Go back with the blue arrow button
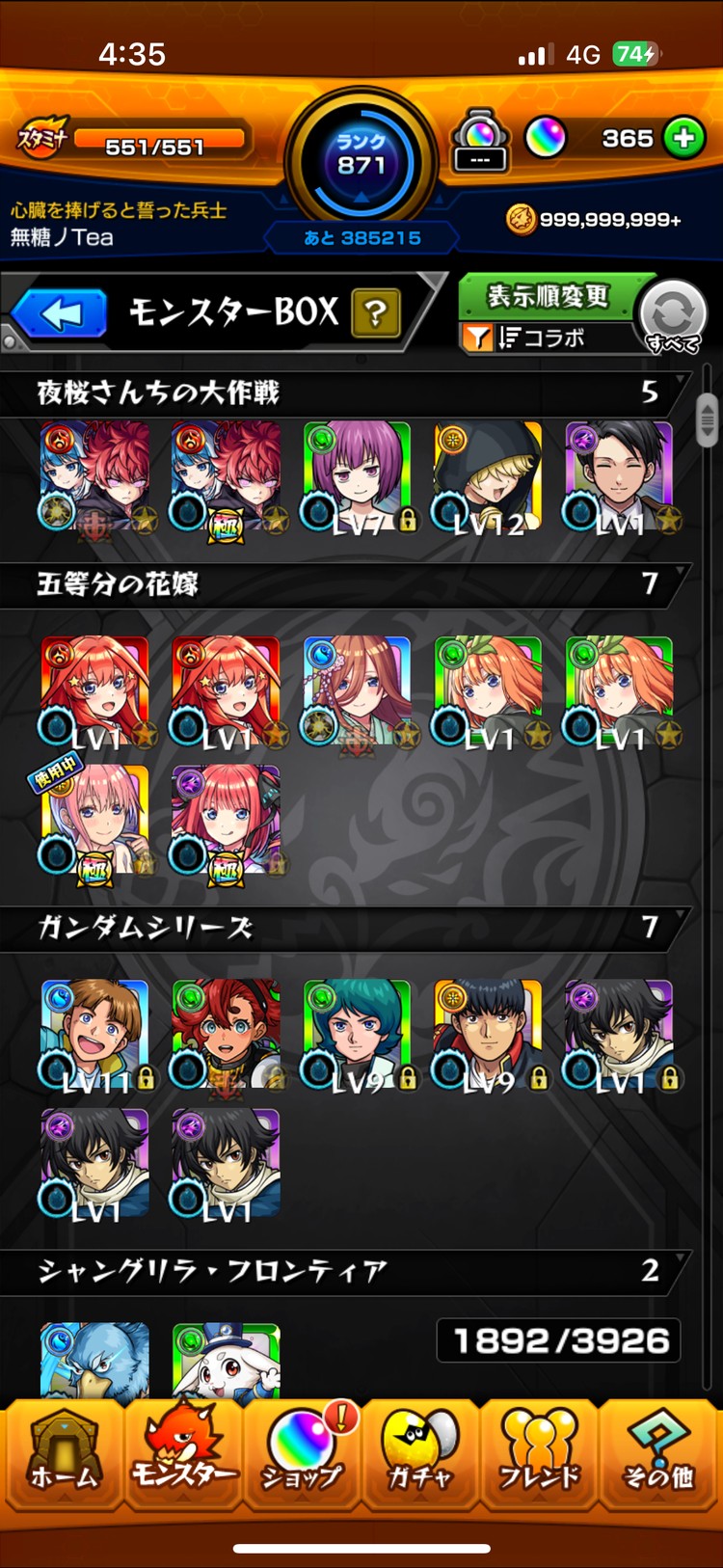Screen dimensions: 723x1568 [60, 313]
